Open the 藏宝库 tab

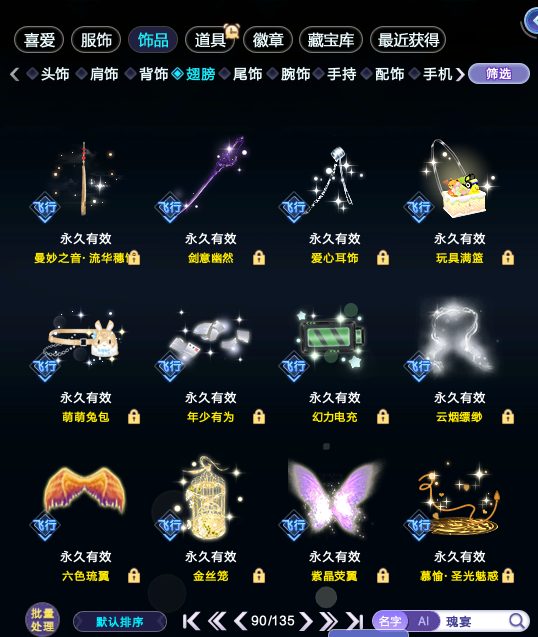click(x=331, y=40)
